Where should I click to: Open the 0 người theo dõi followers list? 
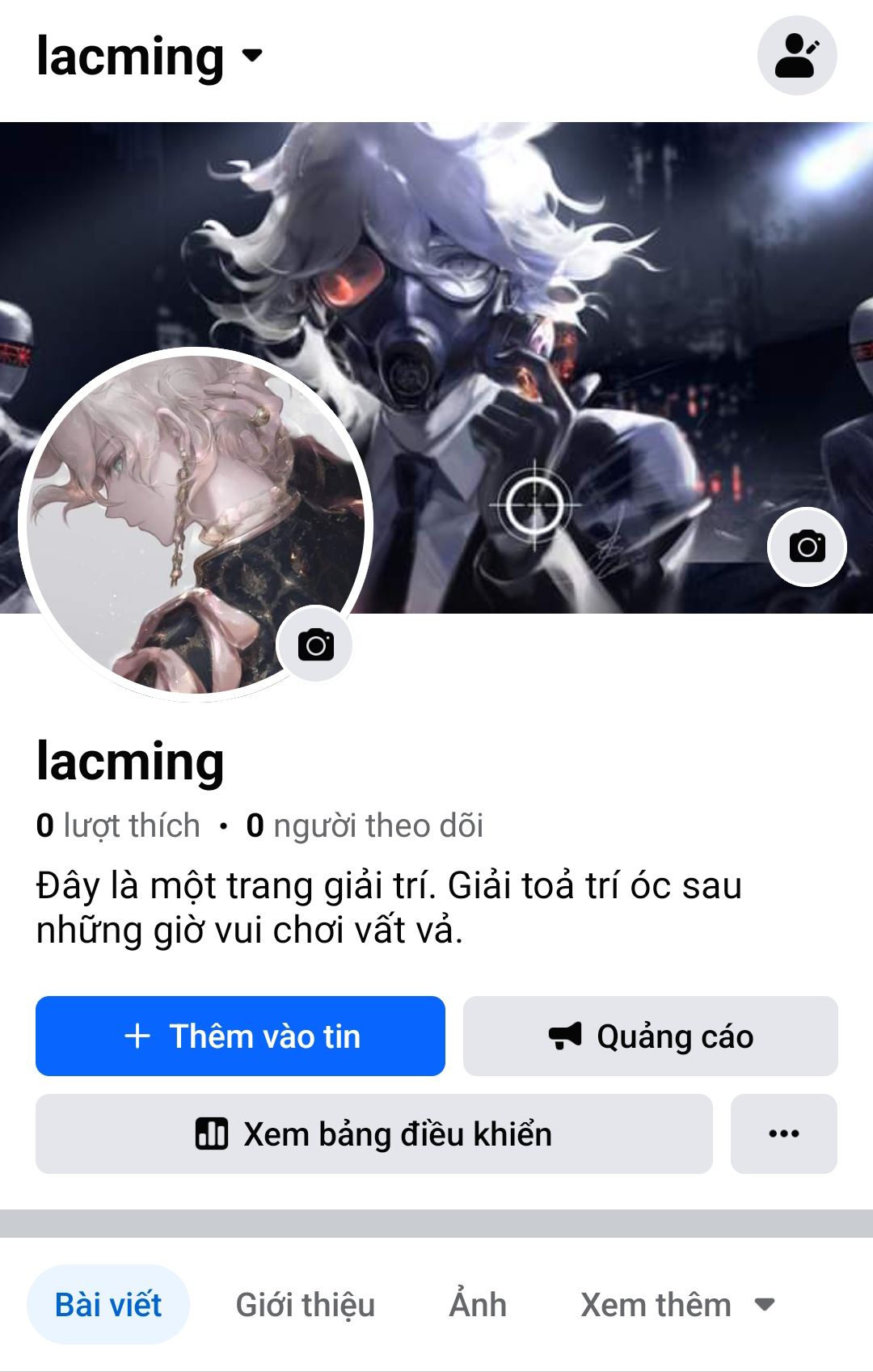tap(365, 825)
